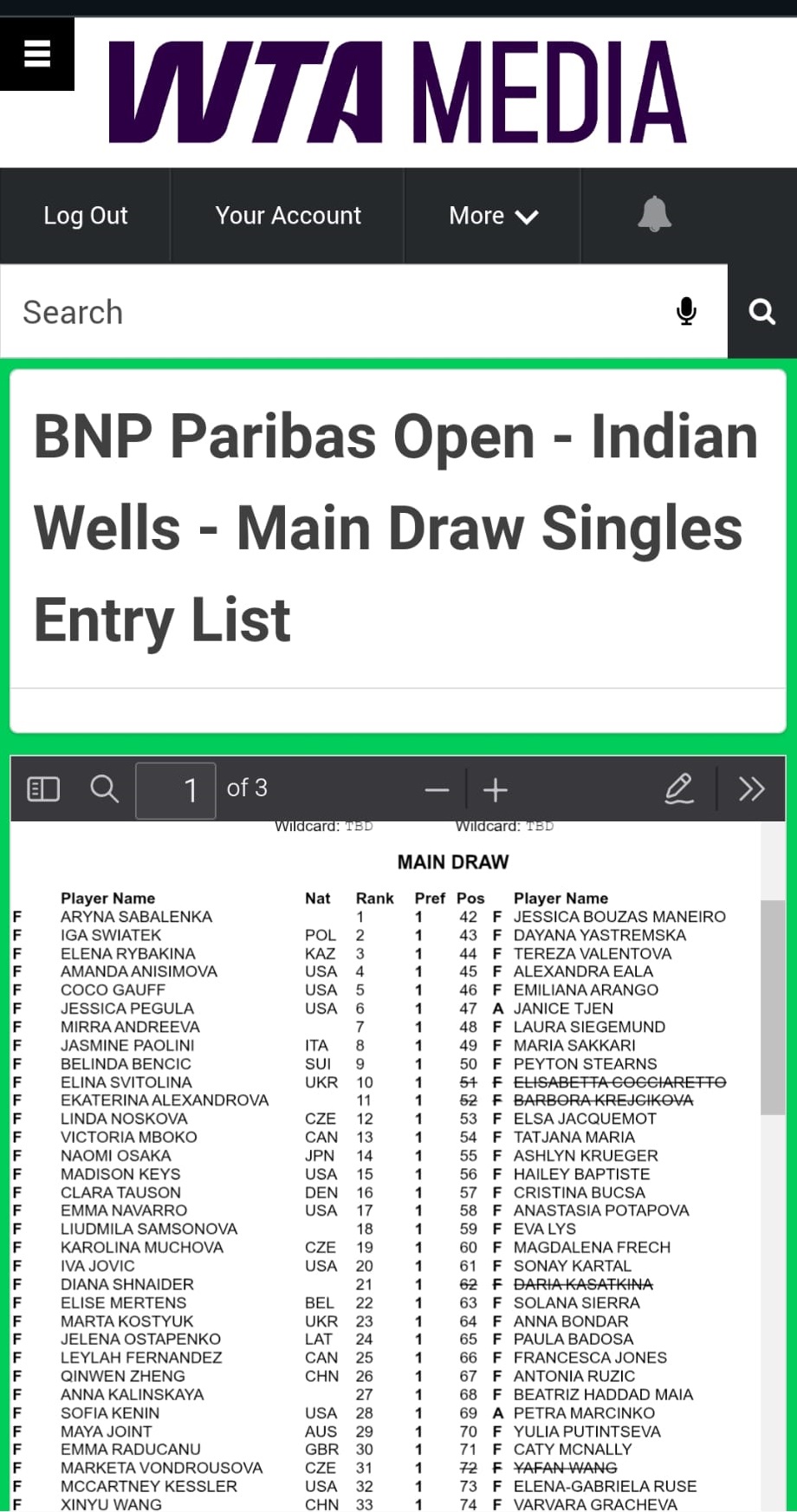Zoom out of the PDF

[x=437, y=789]
